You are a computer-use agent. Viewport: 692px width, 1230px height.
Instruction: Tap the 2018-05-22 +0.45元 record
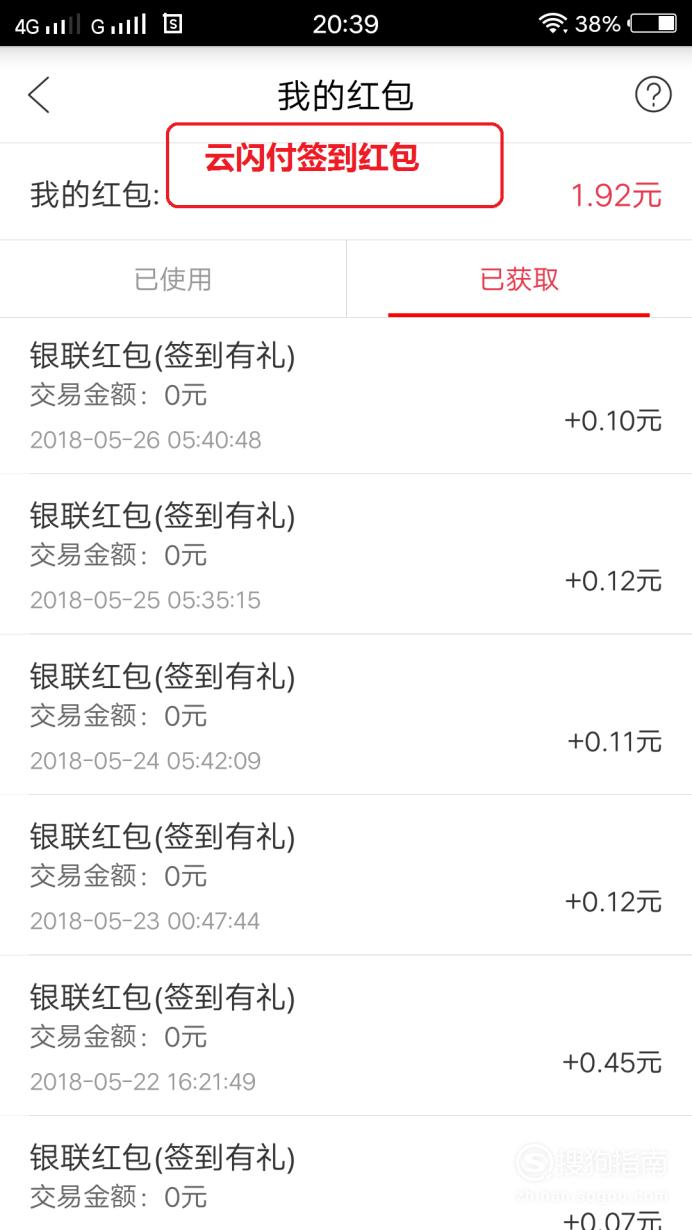tap(346, 1036)
